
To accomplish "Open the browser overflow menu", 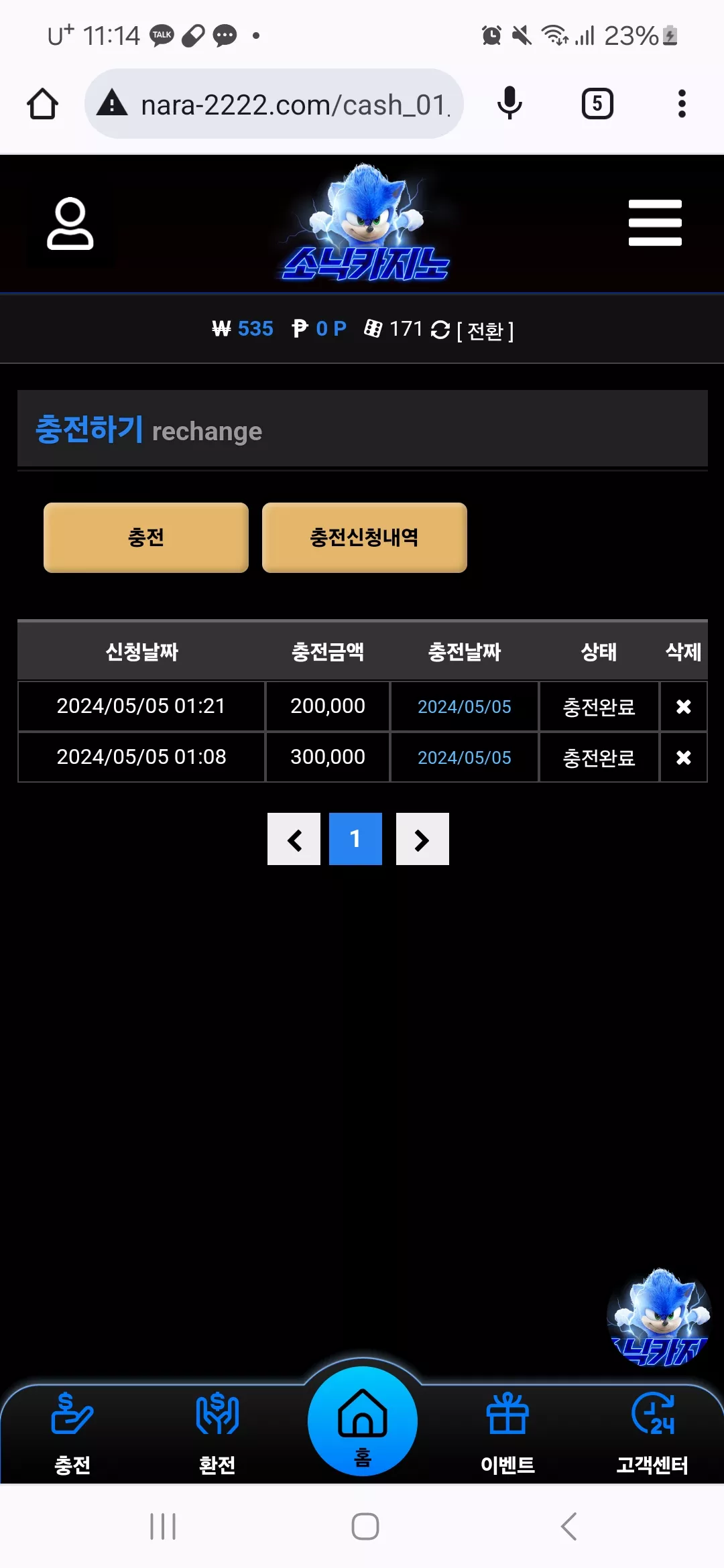I will (x=682, y=104).
